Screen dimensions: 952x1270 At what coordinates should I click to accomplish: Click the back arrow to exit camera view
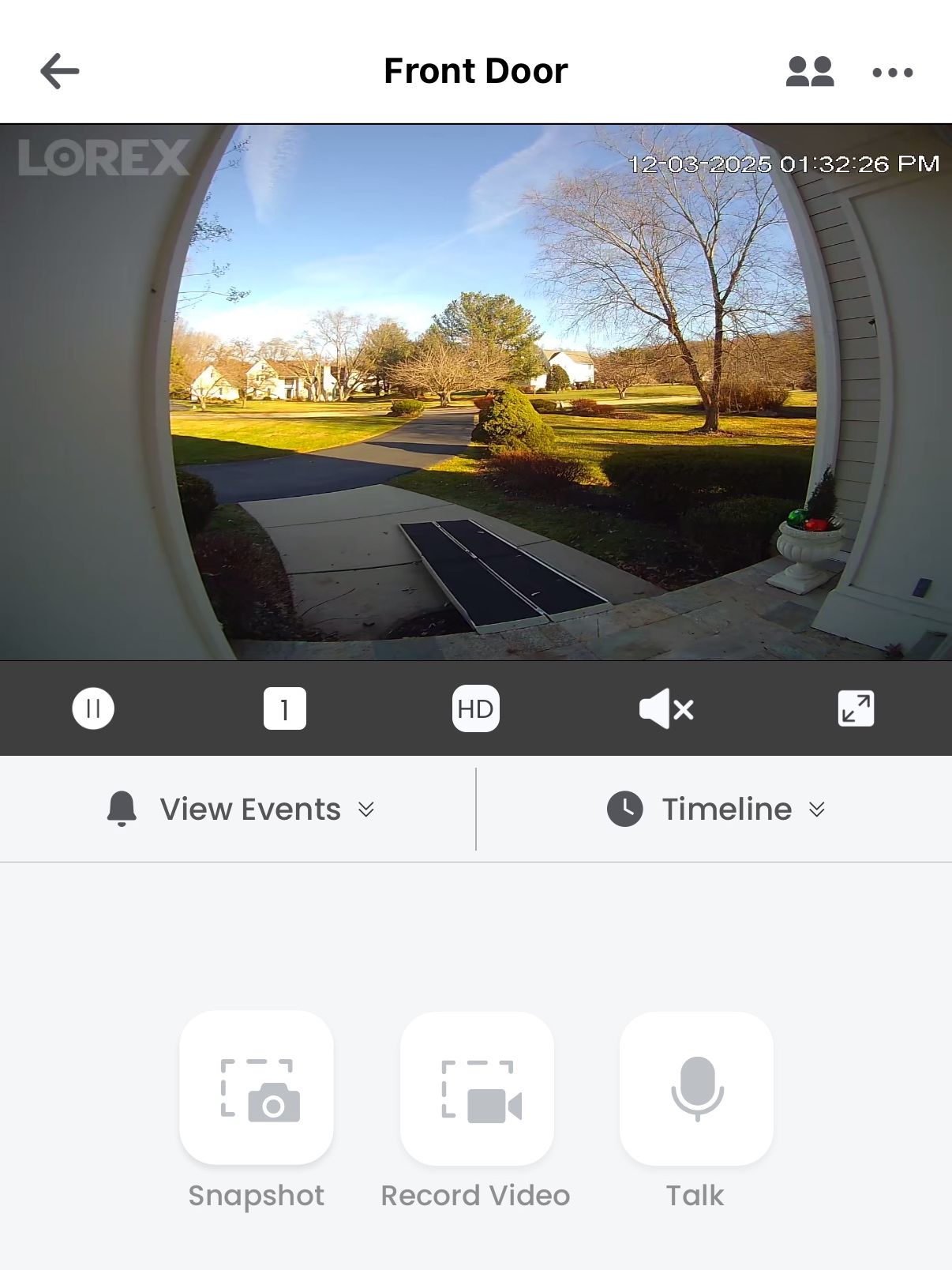coord(58,70)
